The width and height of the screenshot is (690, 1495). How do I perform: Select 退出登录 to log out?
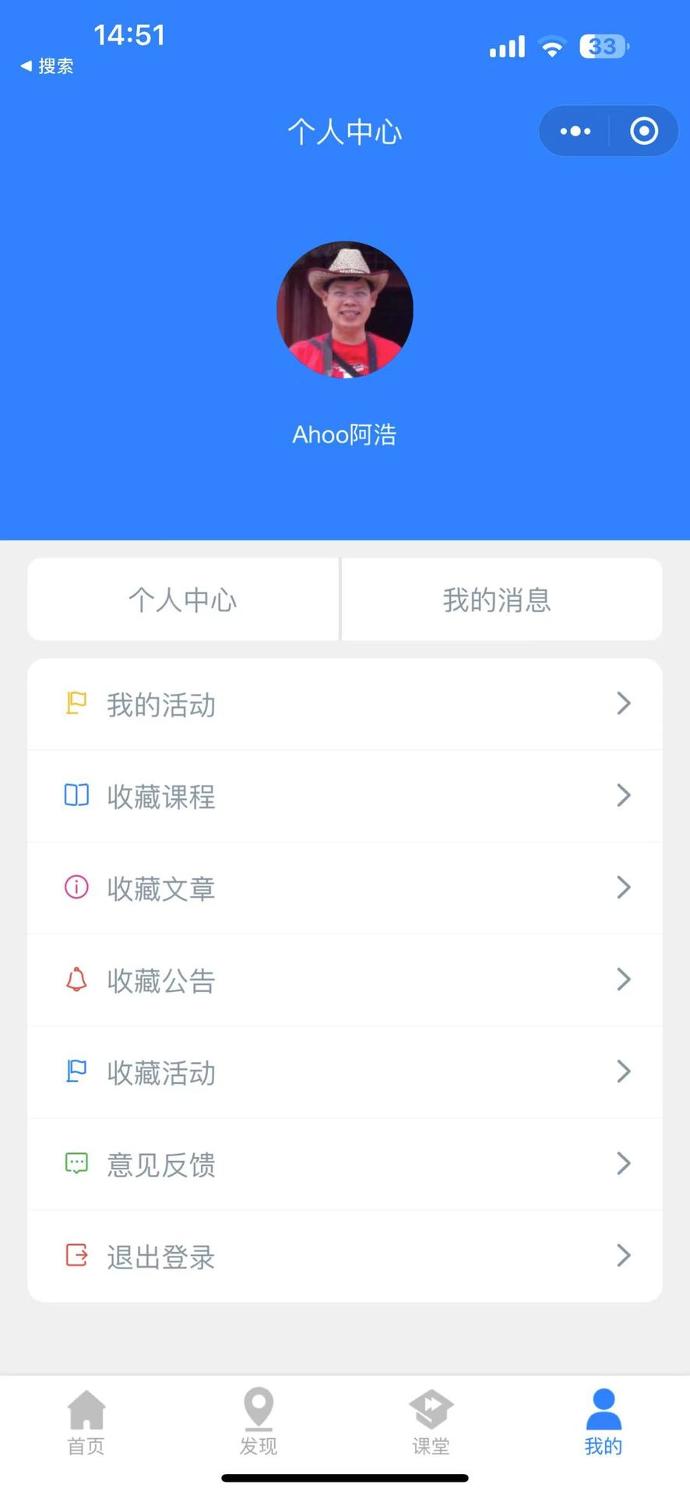click(x=344, y=1256)
